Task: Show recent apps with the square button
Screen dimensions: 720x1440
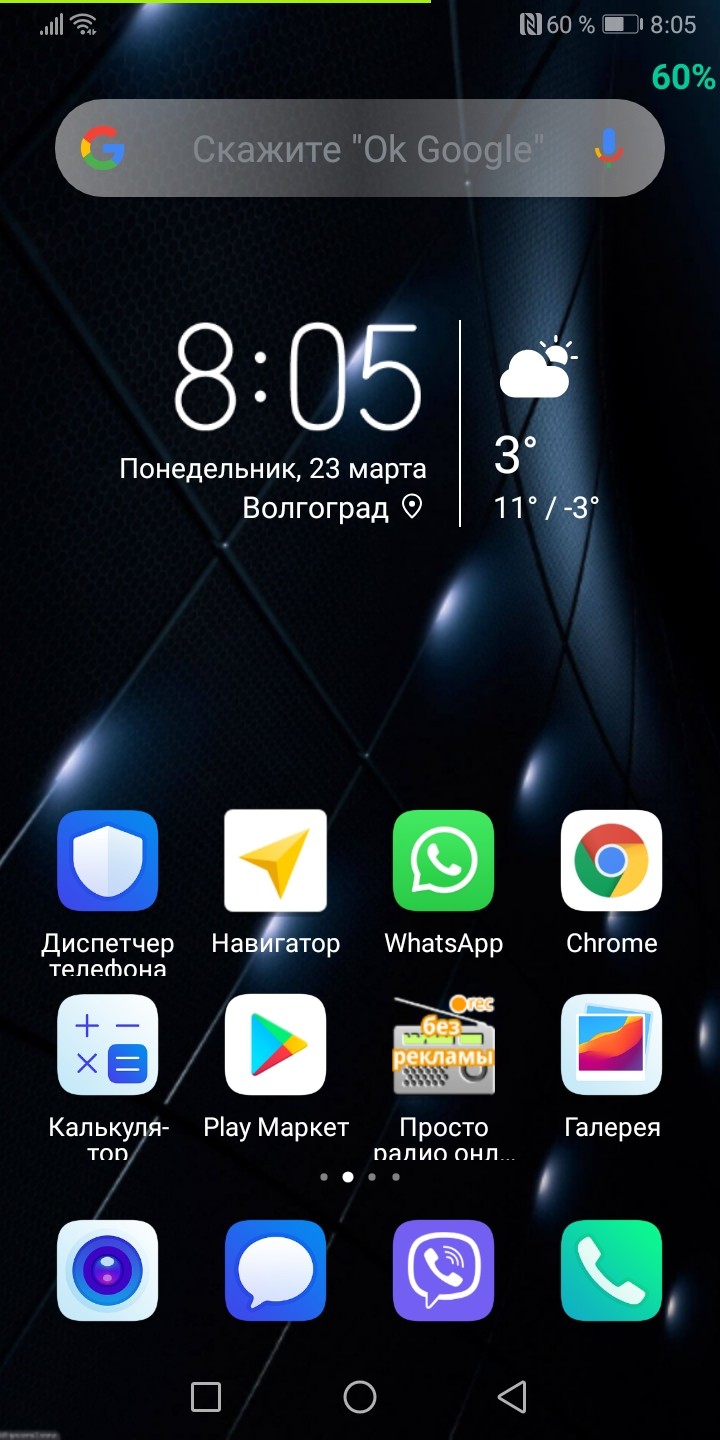Action: point(206,1397)
